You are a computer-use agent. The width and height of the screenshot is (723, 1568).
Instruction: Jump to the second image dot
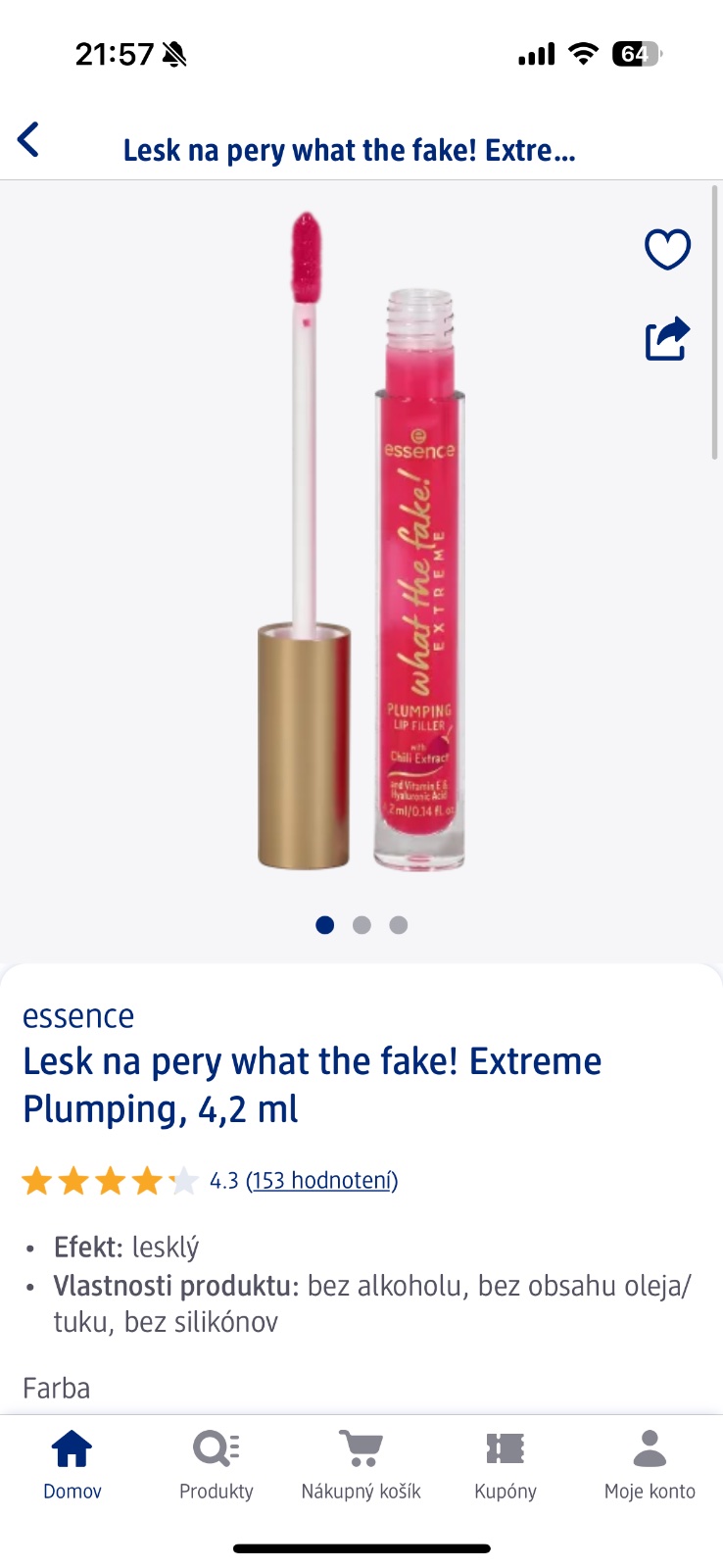pyautogui.click(x=361, y=924)
